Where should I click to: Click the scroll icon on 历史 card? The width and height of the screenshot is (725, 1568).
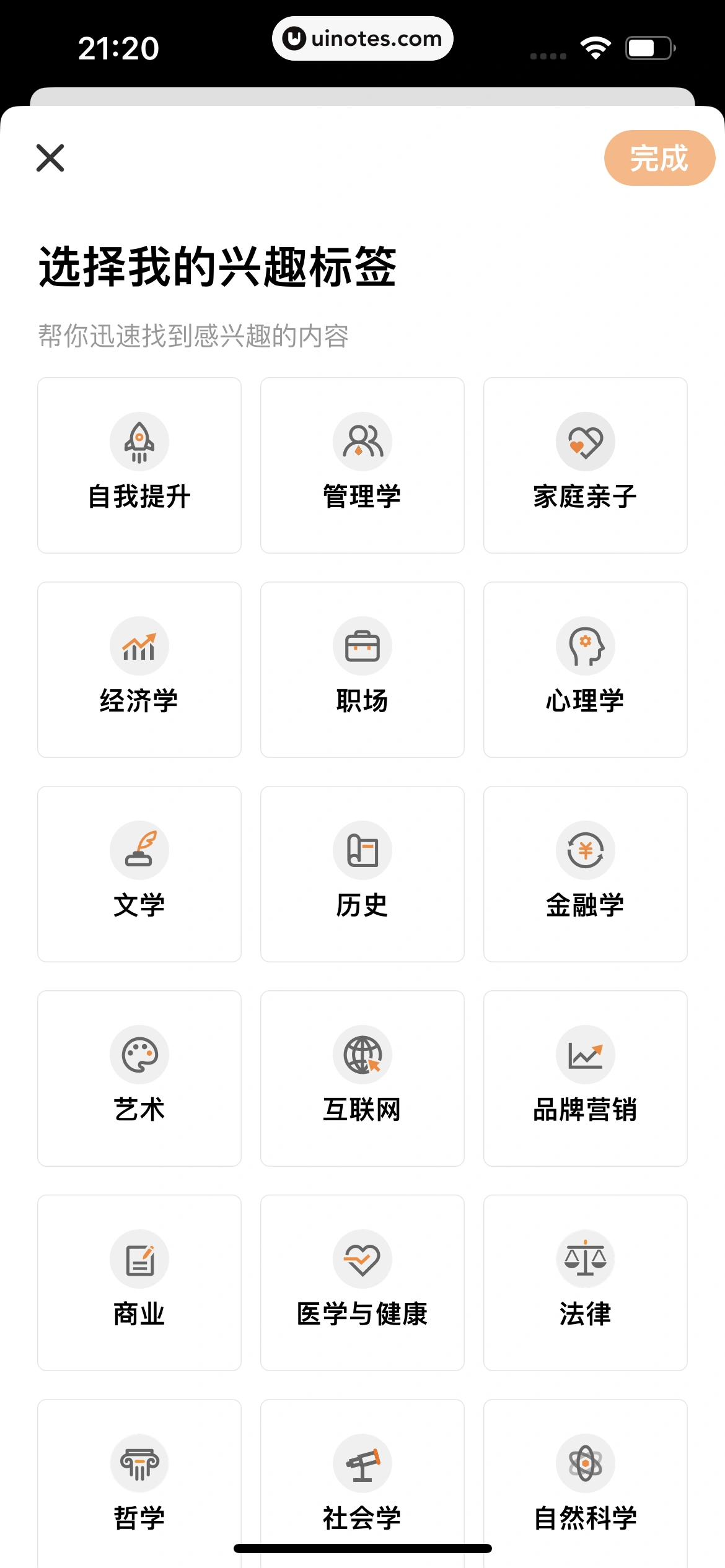pos(362,850)
